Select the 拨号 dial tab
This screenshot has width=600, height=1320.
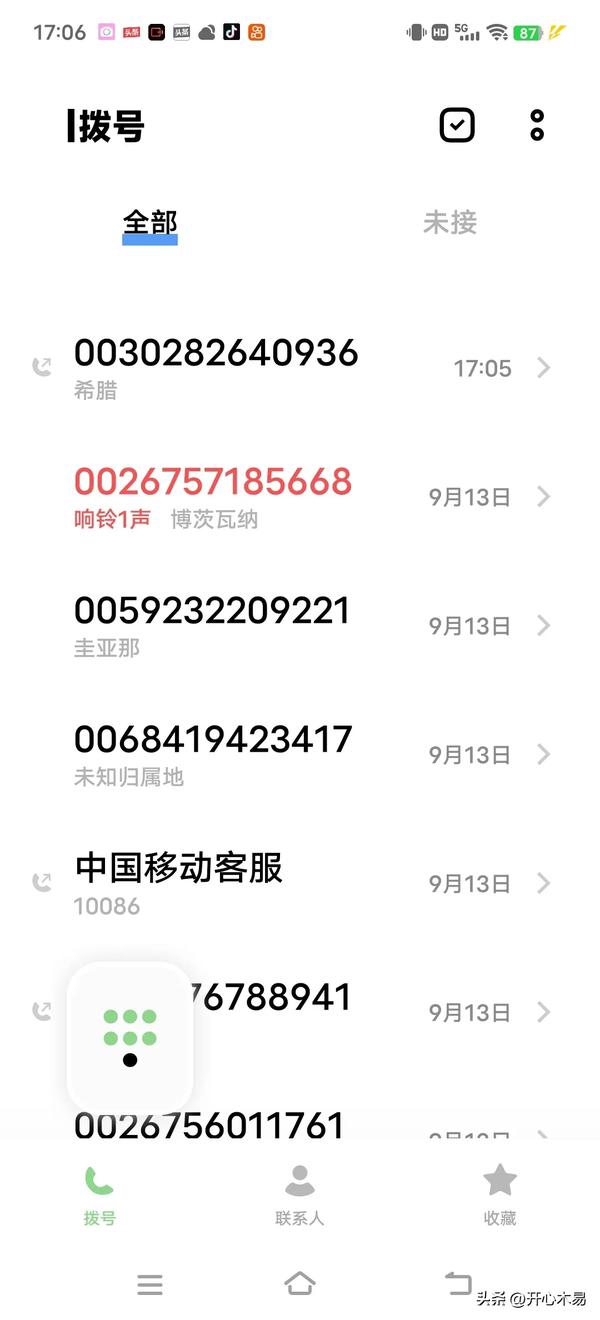pyautogui.click(x=100, y=1196)
